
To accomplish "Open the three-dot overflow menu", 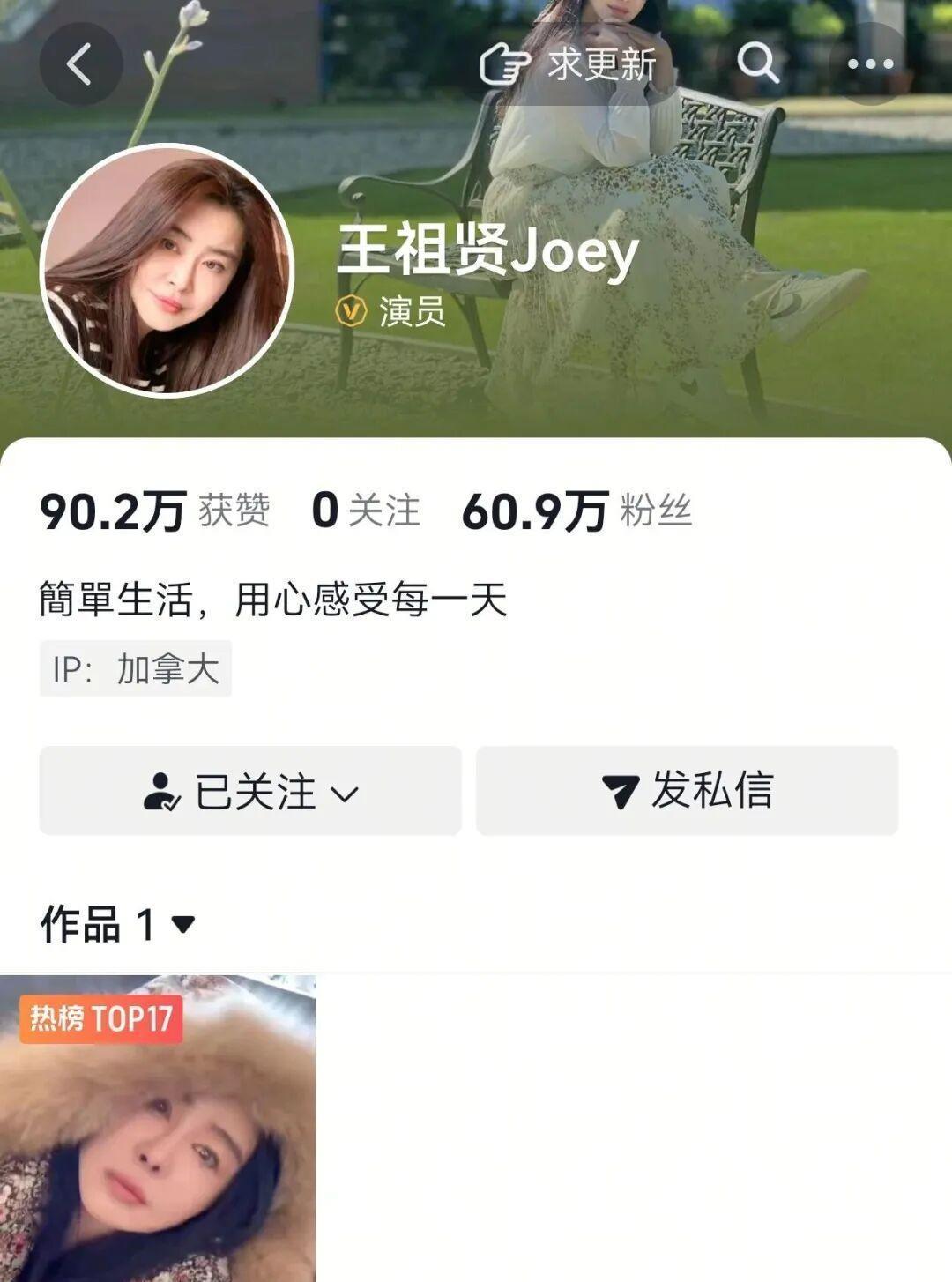I will 870,64.
